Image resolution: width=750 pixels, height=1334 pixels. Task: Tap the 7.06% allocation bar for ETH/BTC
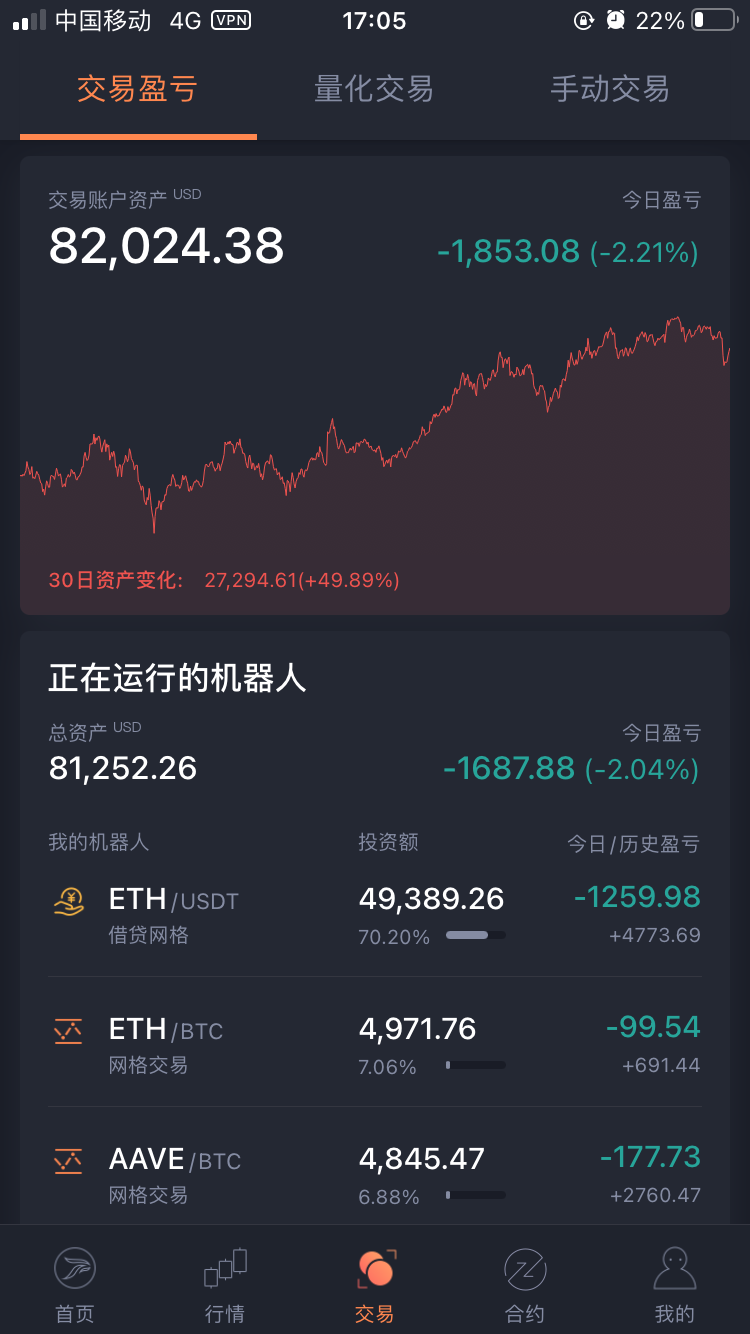[476, 1065]
